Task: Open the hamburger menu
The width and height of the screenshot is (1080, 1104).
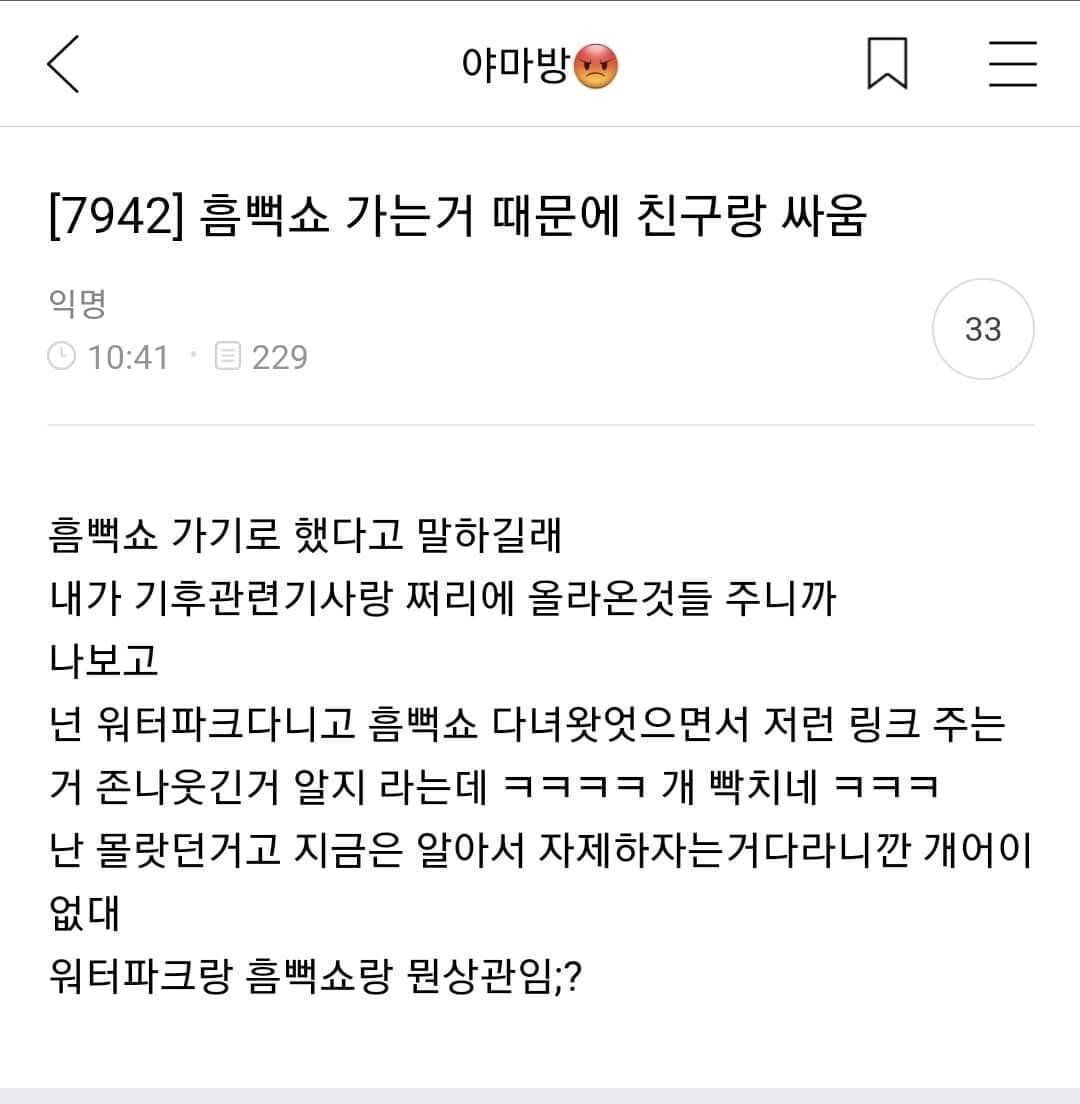Action: tap(1012, 64)
